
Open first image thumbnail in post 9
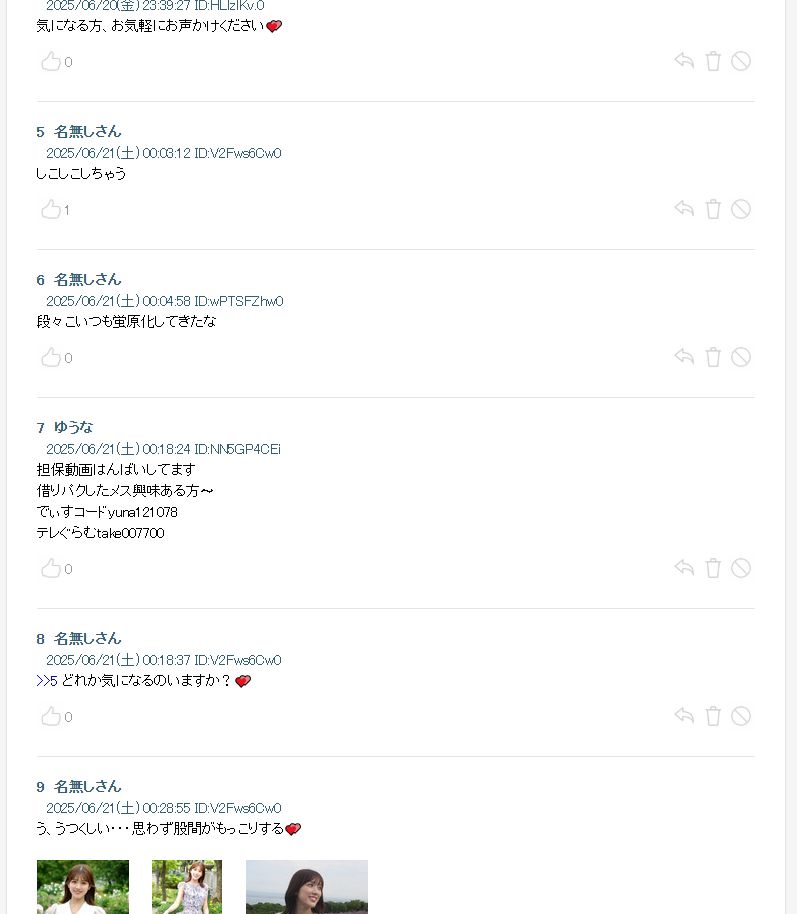tap(83, 887)
